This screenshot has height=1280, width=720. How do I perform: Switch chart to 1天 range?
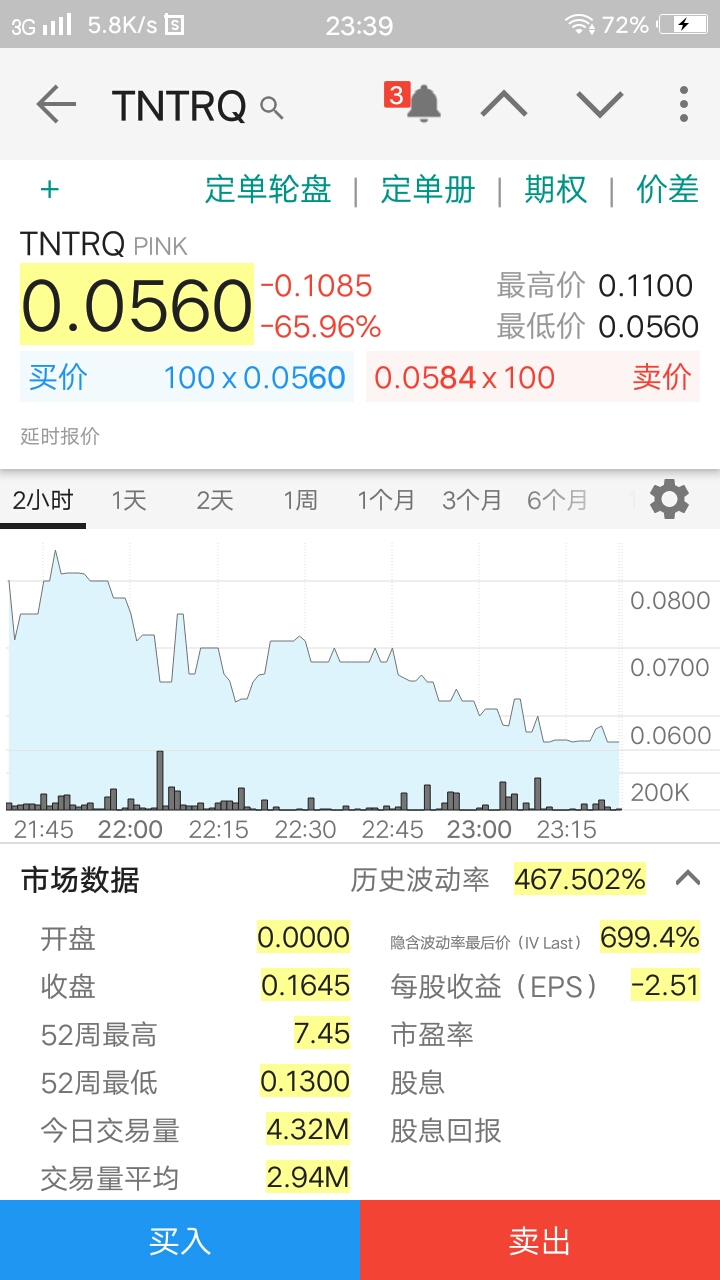(129, 500)
